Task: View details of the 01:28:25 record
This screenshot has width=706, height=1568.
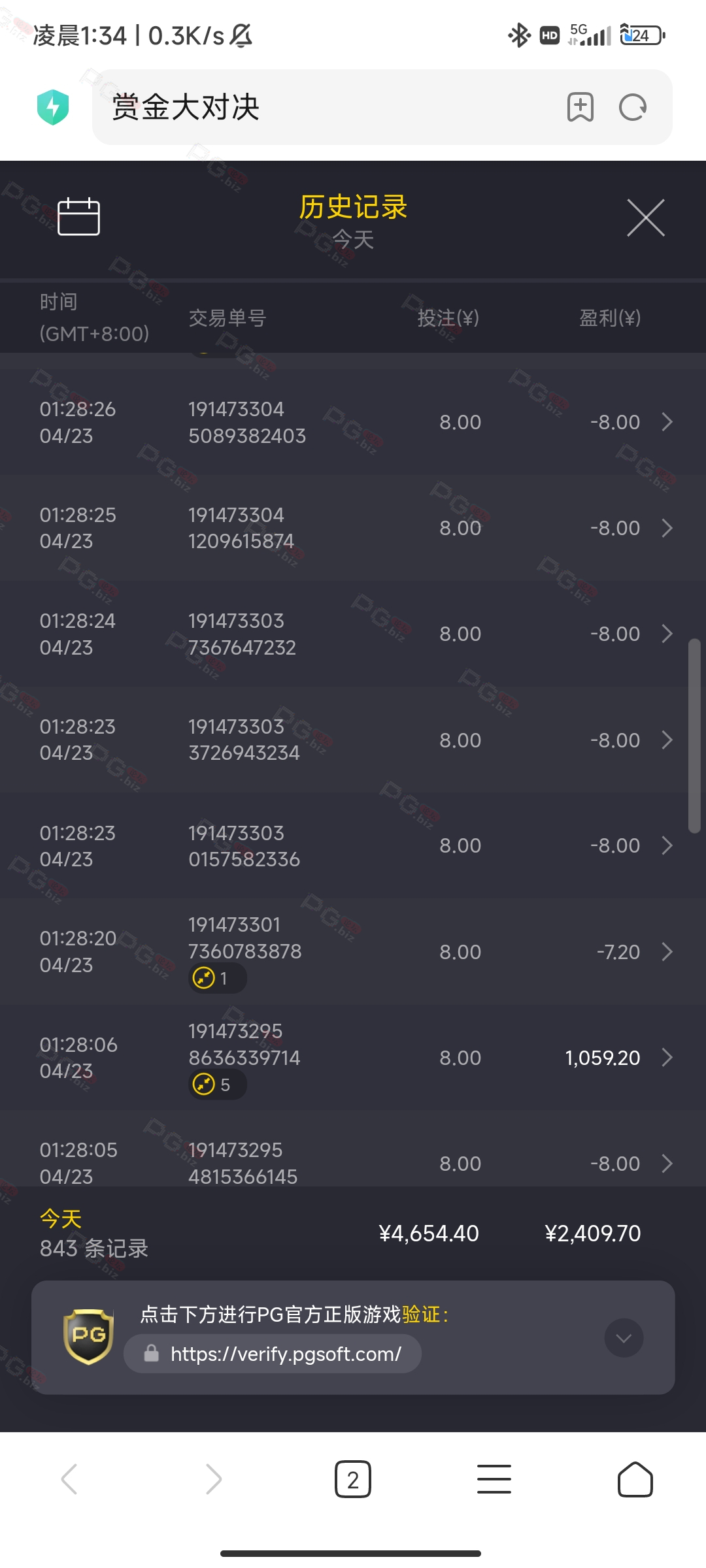Action: 353,528
